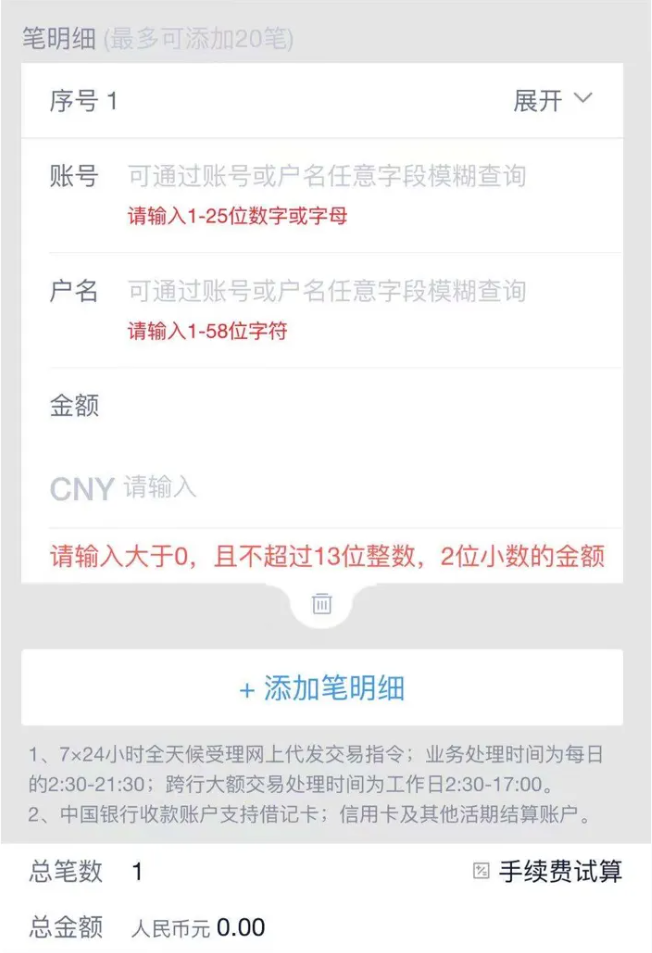652x953 pixels.
Task: Delete this detail entry with the trash icon
Action: coord(322,604)
